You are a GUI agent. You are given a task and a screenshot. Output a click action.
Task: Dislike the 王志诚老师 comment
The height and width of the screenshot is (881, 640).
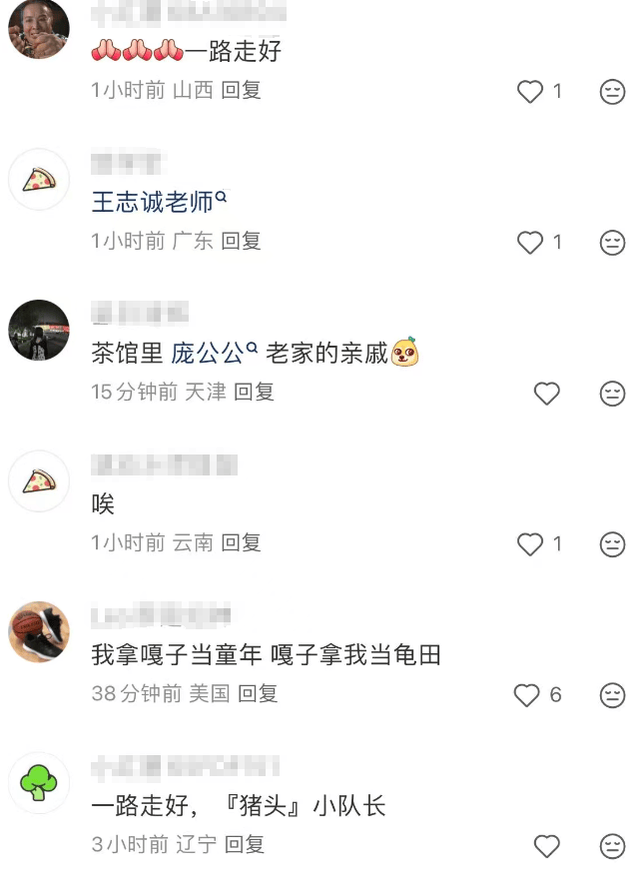tap(612, 242)
